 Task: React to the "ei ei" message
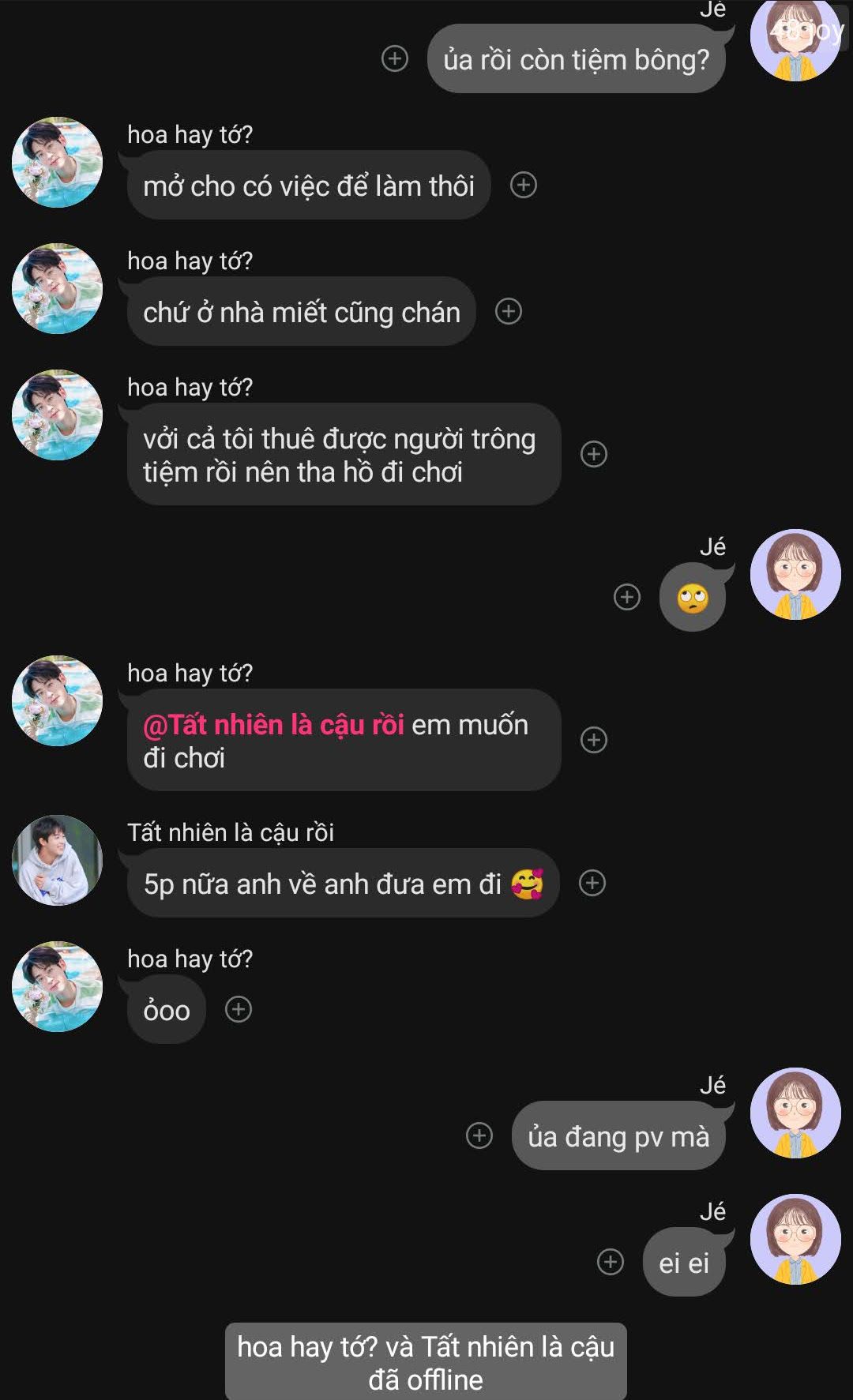point(611,1262)
